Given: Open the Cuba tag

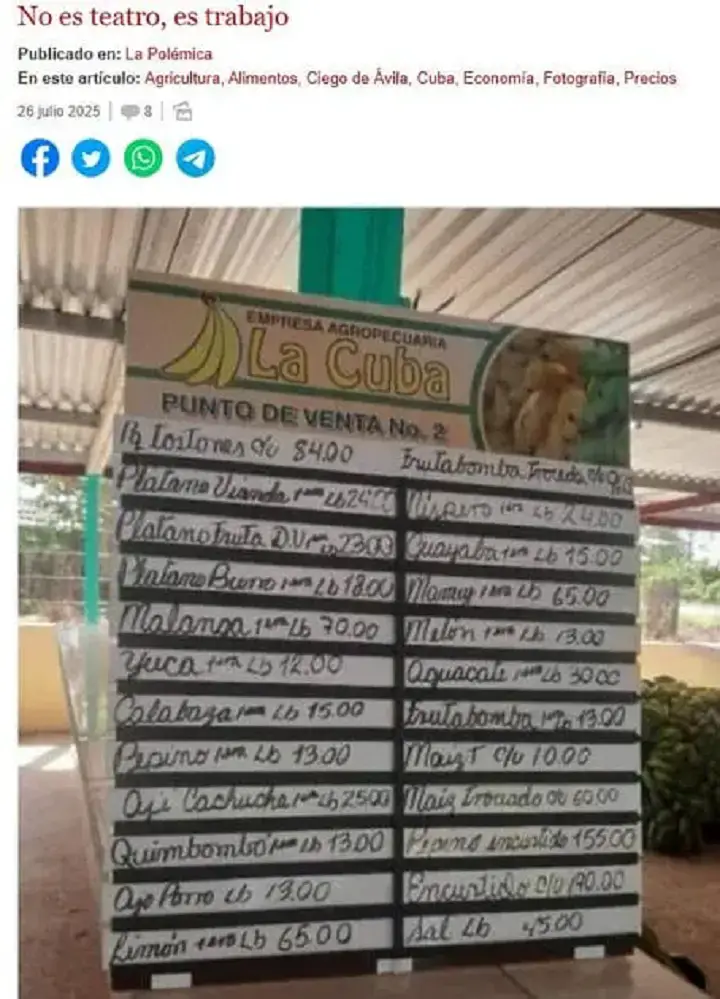Looking at the screenshot, I should [435, 78].
